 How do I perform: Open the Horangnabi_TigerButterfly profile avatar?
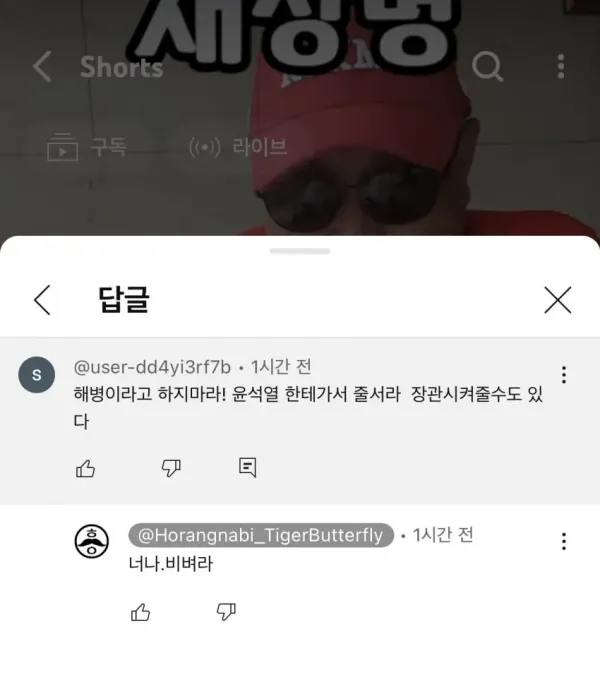pos(92,542)
